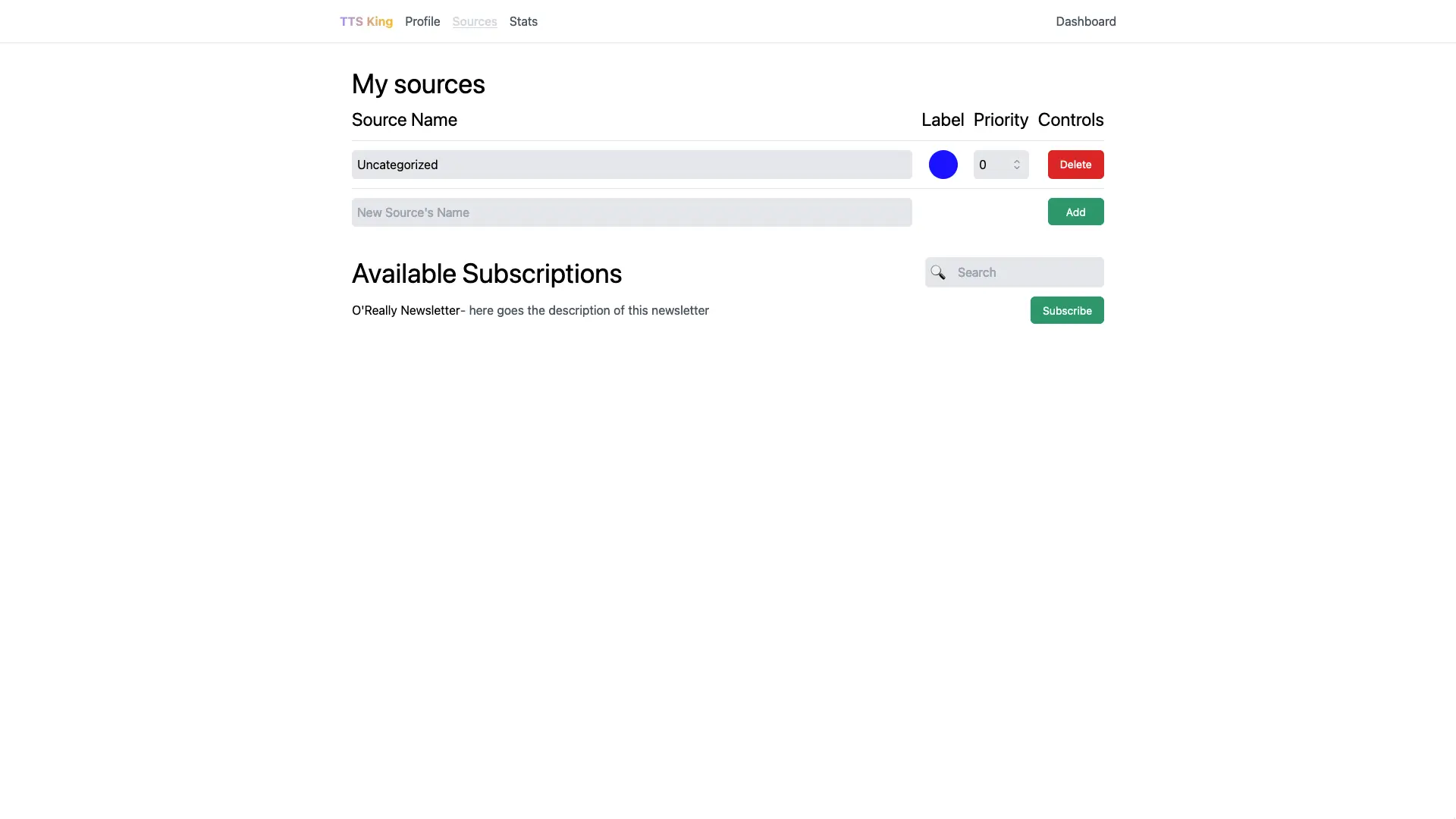The image size is (1456, 819).
Task: Add the new source
Action: [x=1075, y=212]
